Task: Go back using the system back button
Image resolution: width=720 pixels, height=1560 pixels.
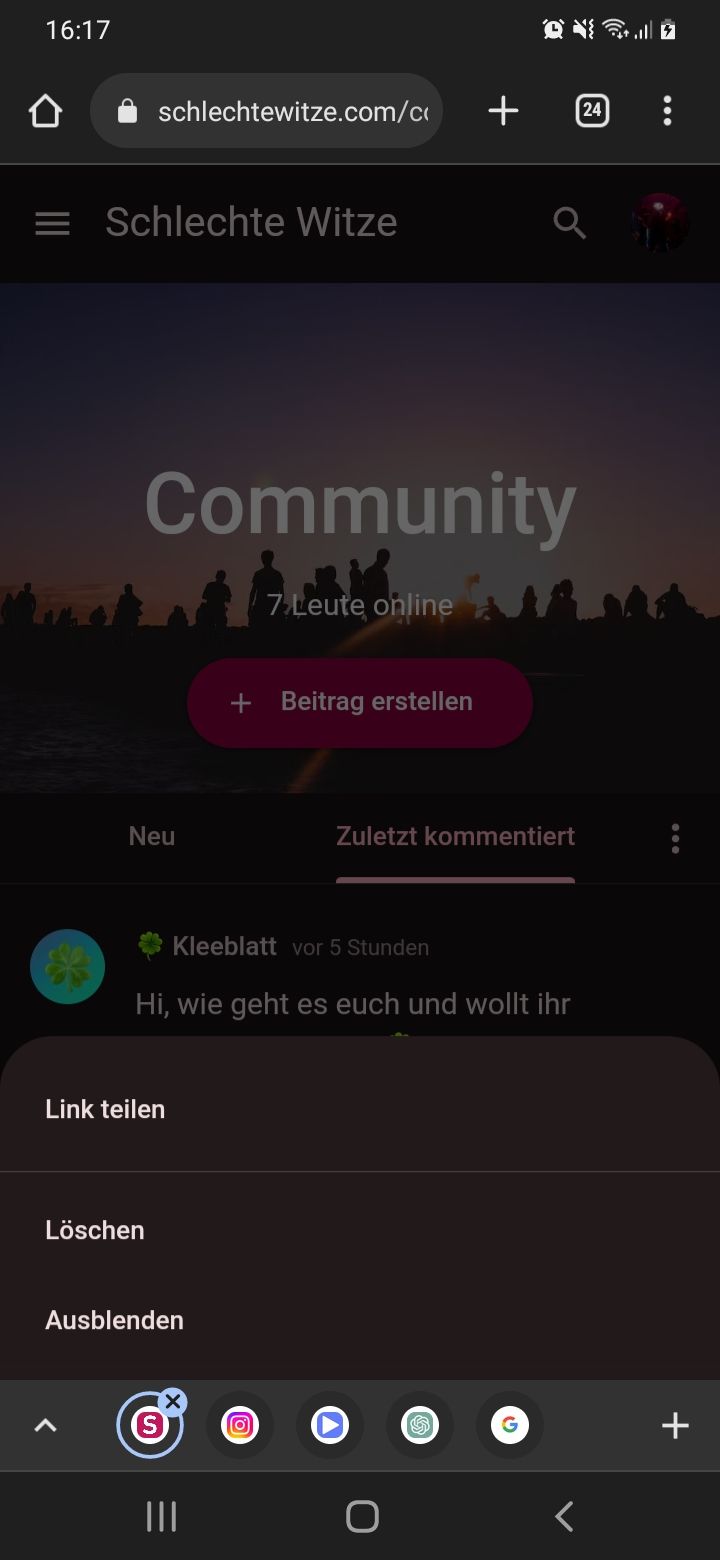Action: click(564, 1517)
